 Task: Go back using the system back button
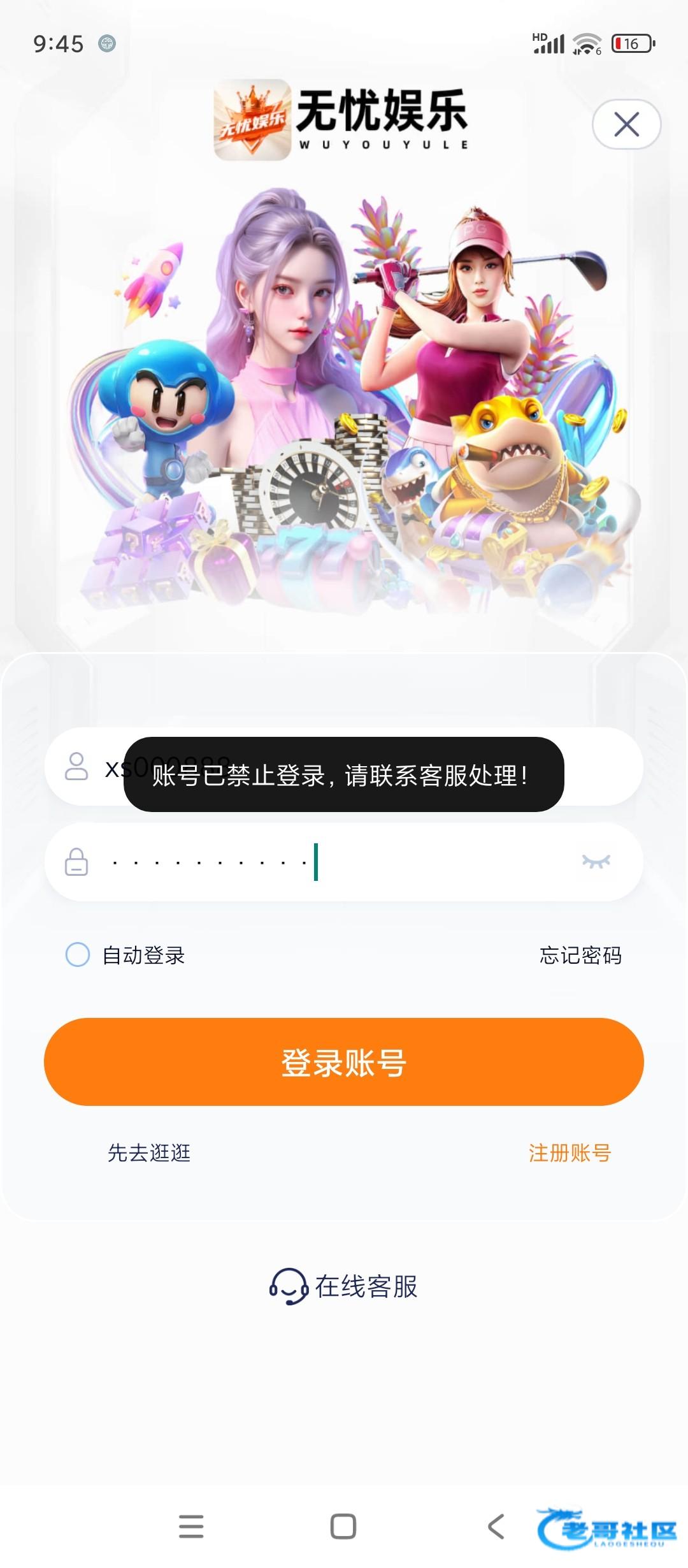click(x=496, y=1527)
